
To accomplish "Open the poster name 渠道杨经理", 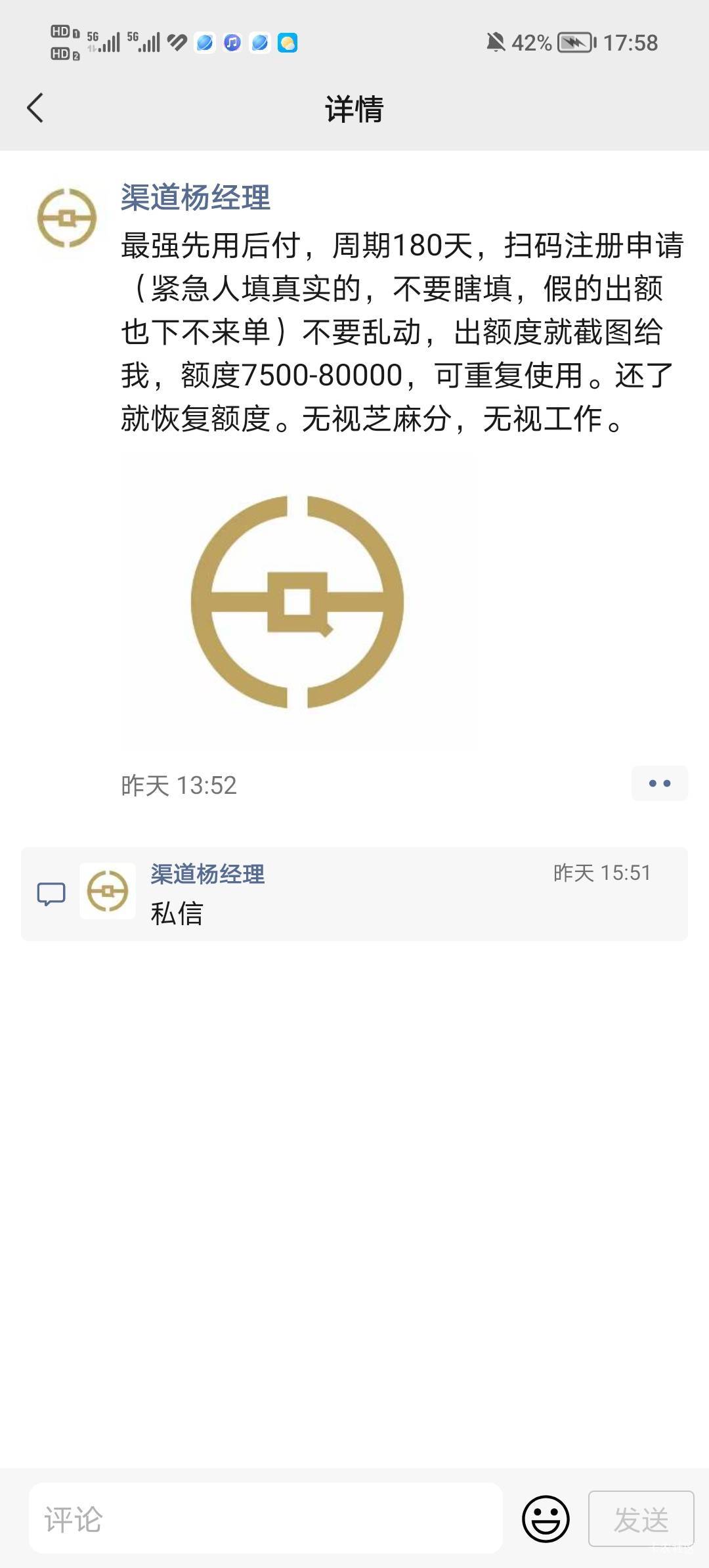I will tap(196, 197).
